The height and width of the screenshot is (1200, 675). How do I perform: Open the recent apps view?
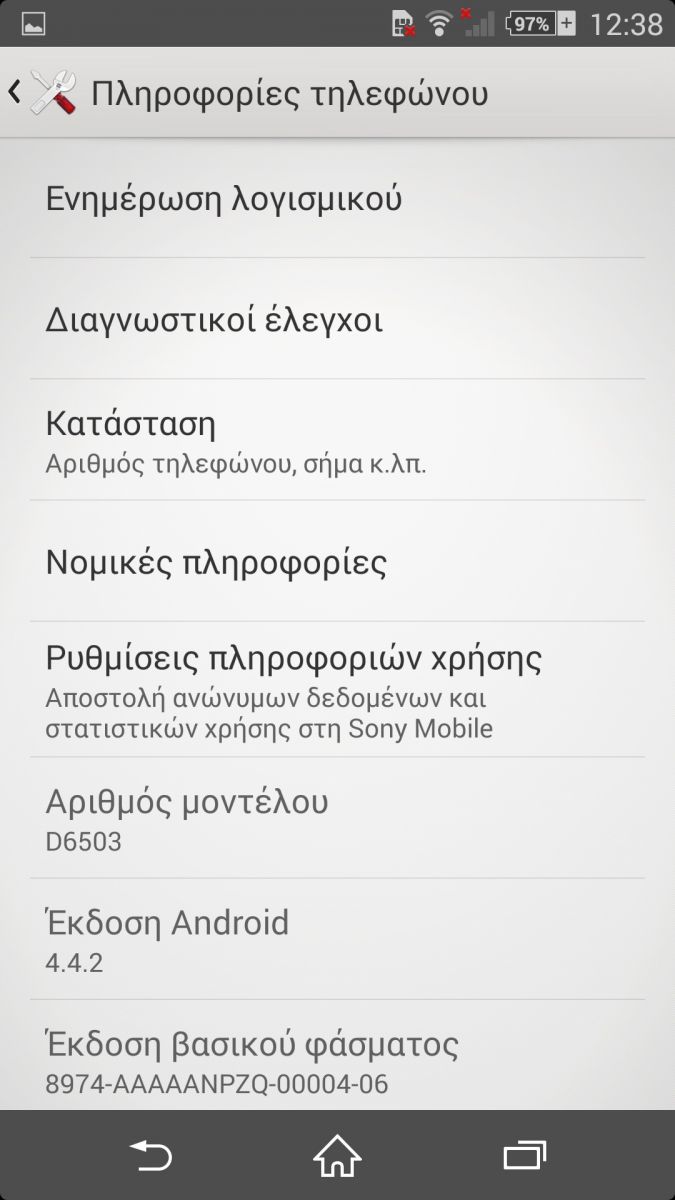point(524,1156)
